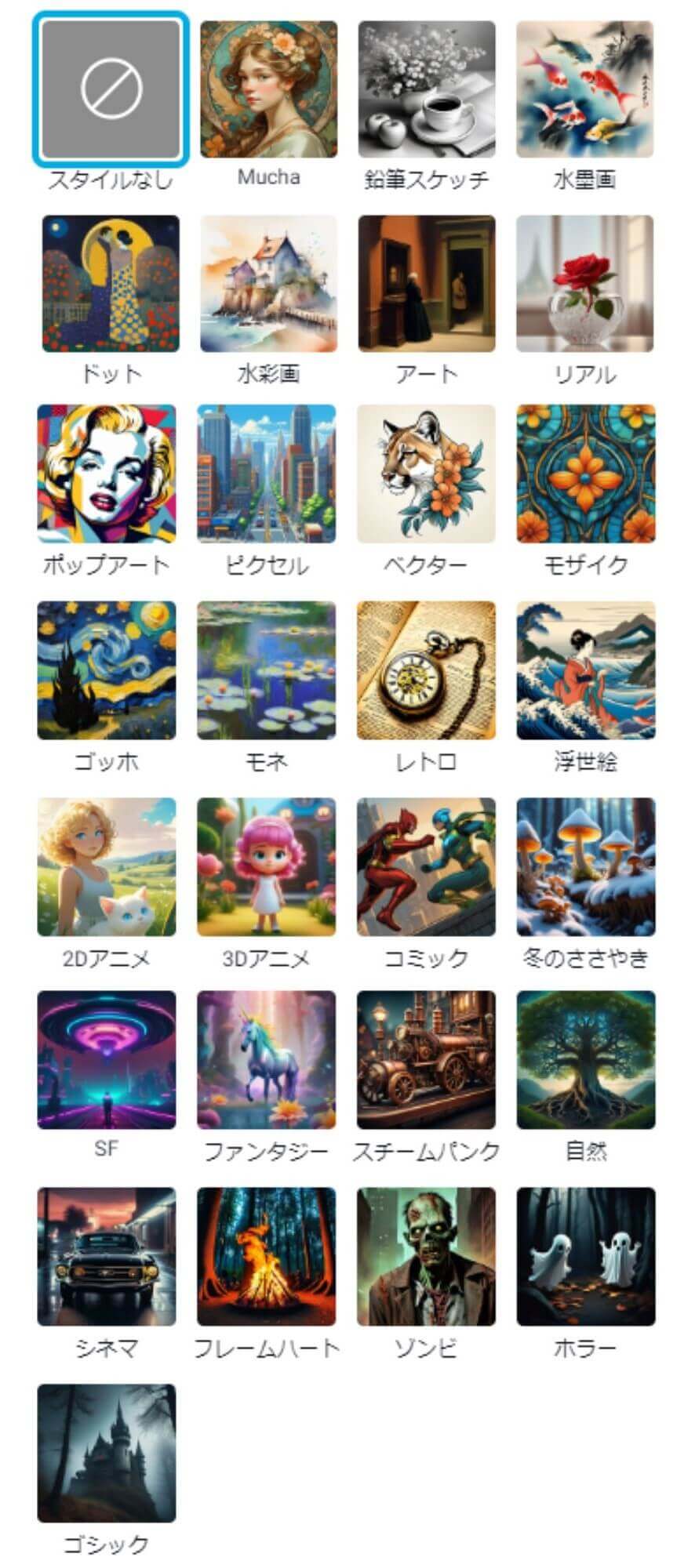Select the スタイルなし (no style) option
The height and width of the screenshot is (1568, 695).
tap(111, 89)
